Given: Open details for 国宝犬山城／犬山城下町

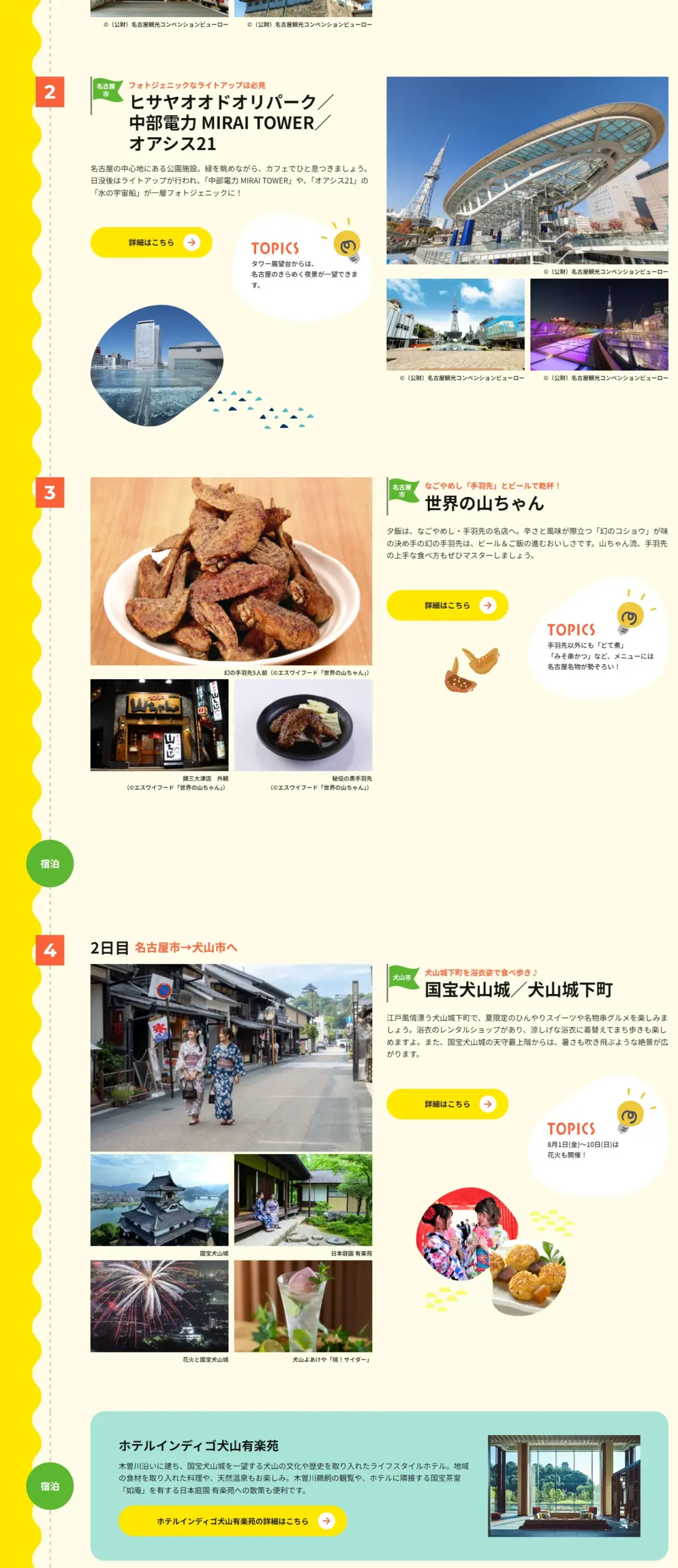Looking at the screenshot, I should [447, 1104].
